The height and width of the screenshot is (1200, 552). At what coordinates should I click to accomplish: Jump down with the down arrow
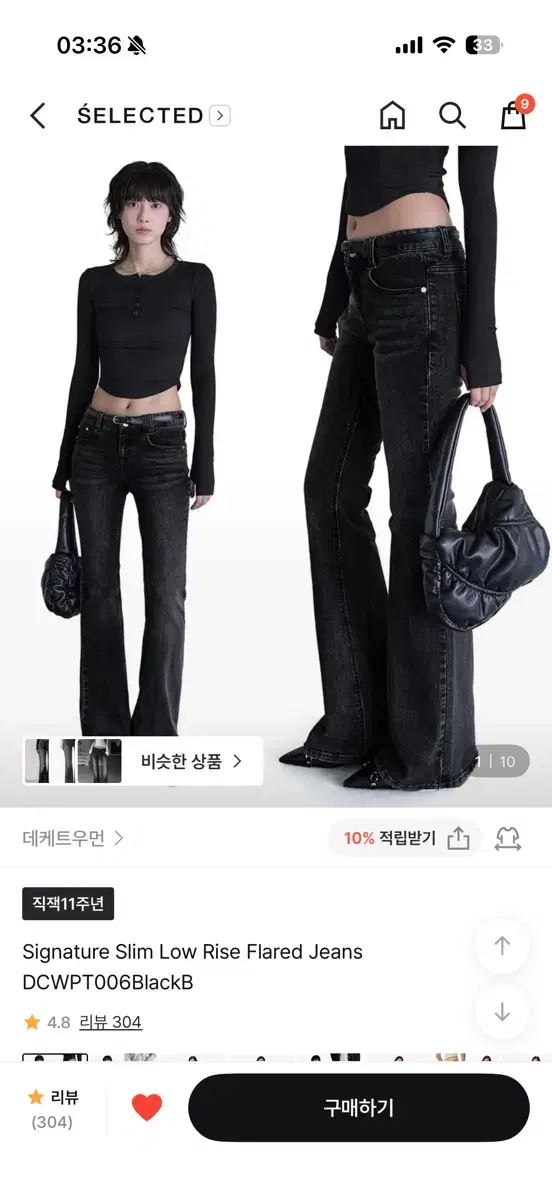click(502, 1012)
